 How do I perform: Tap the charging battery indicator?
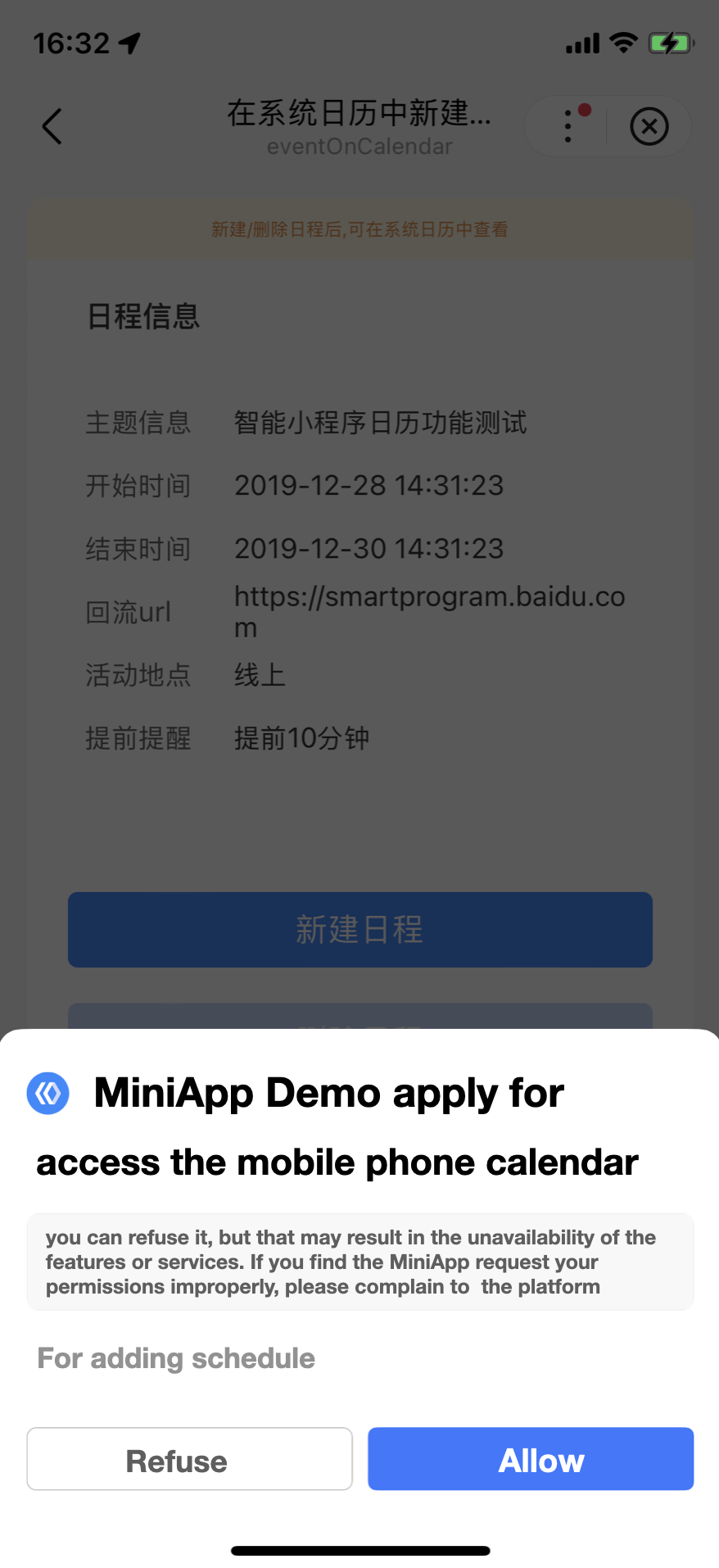(669, 42)
